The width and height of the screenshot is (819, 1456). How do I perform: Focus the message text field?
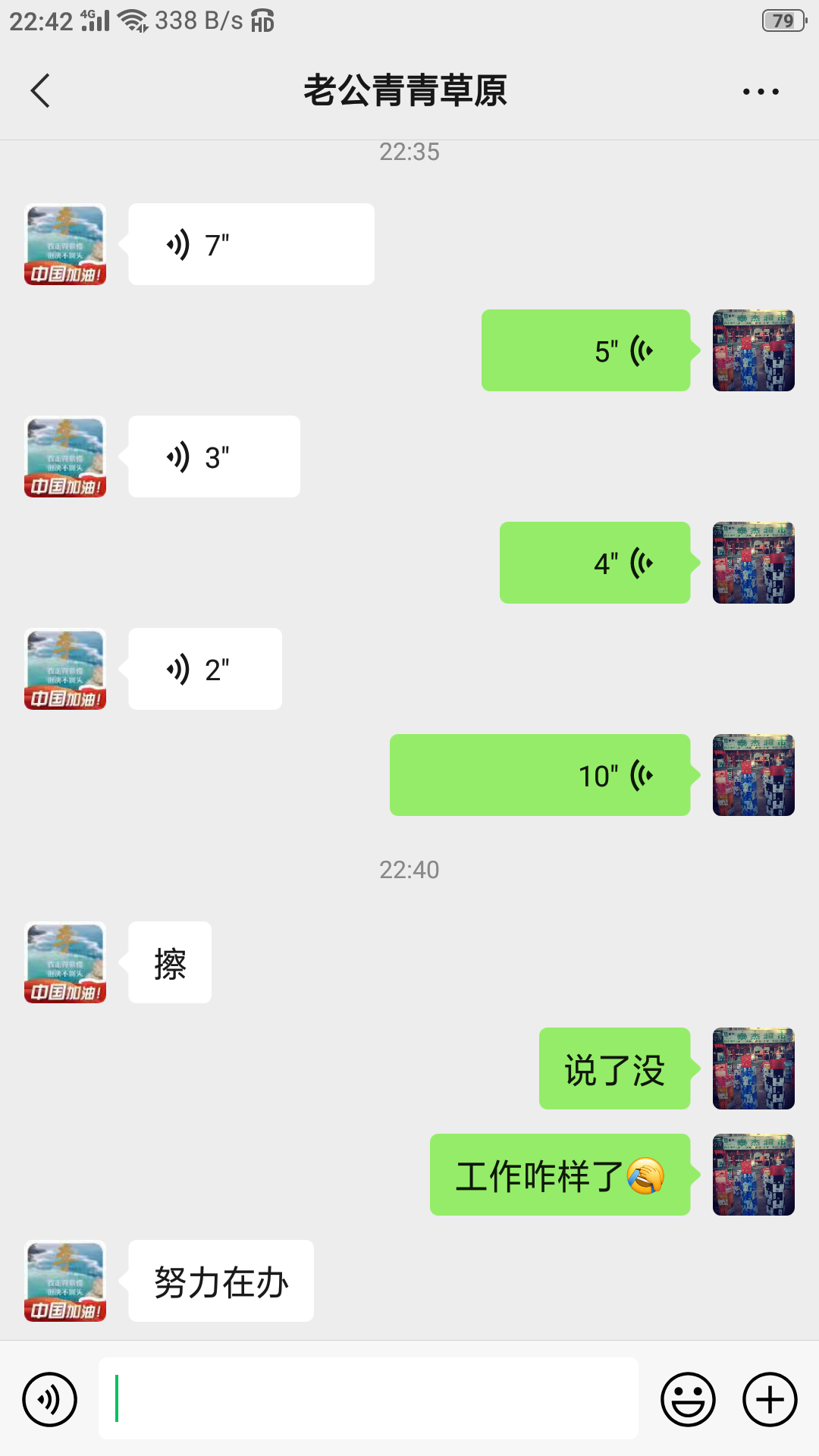tap(369, 1398)
